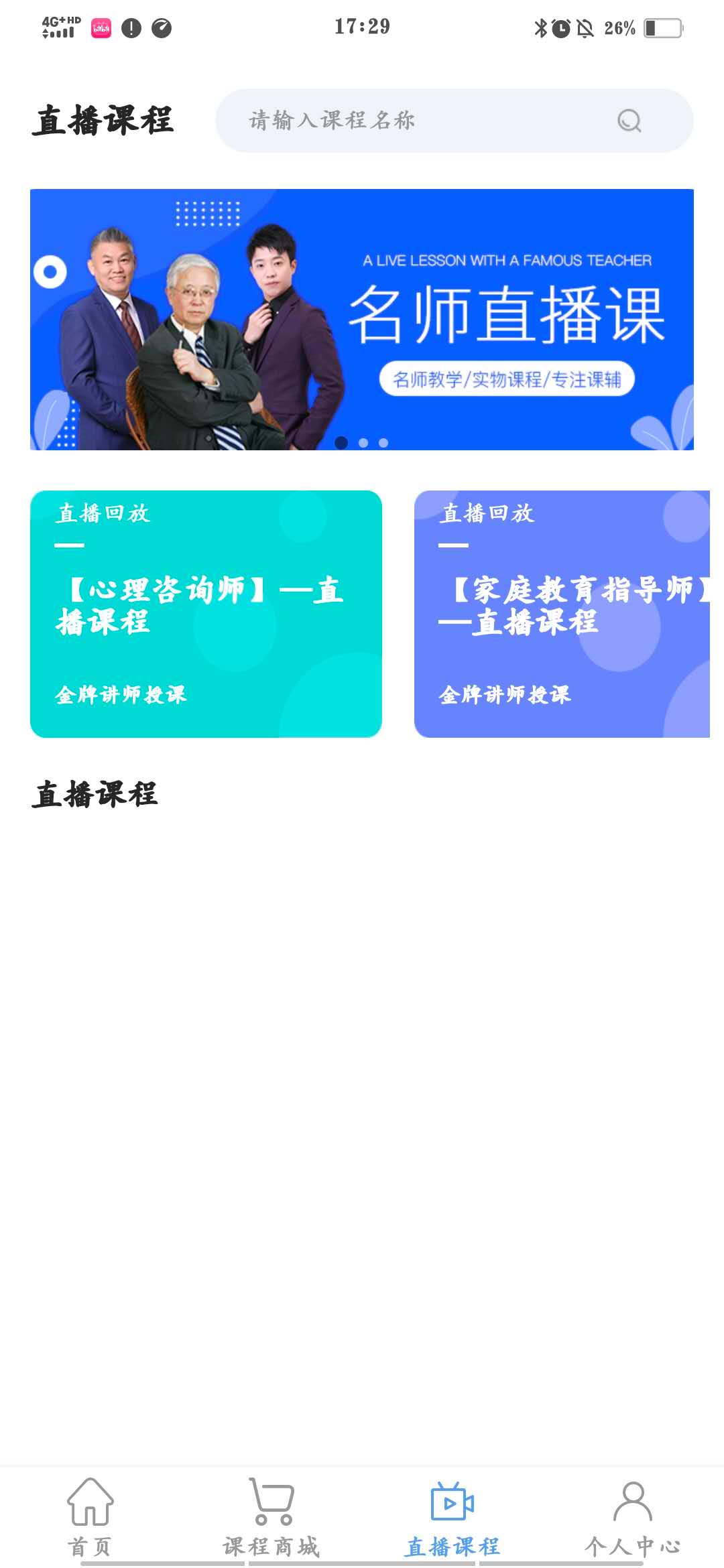Open the 名师直播课 banner
This screenshot has height=1568, width=724.
tap(362, 320)
